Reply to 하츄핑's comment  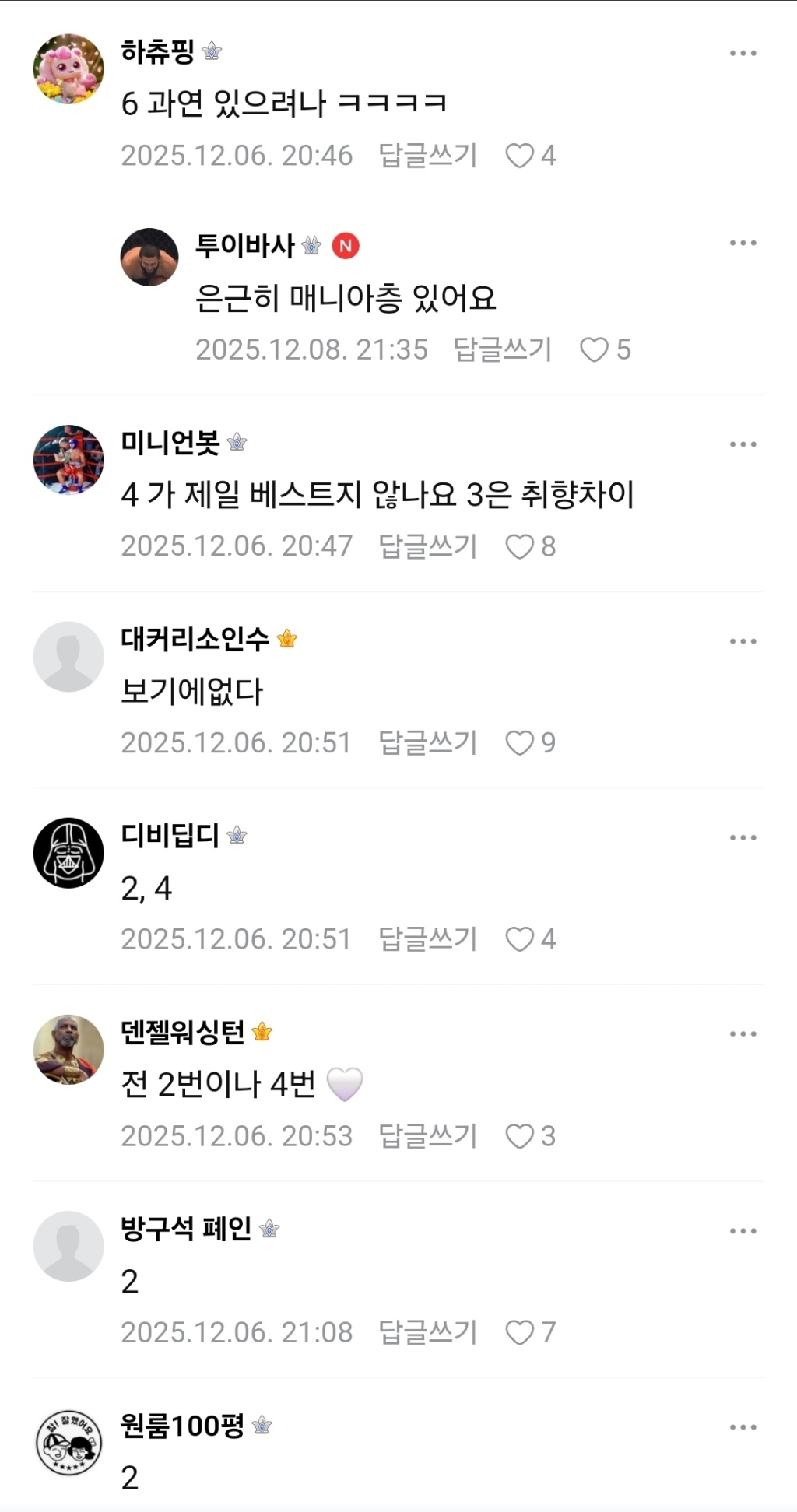point(427,156)
